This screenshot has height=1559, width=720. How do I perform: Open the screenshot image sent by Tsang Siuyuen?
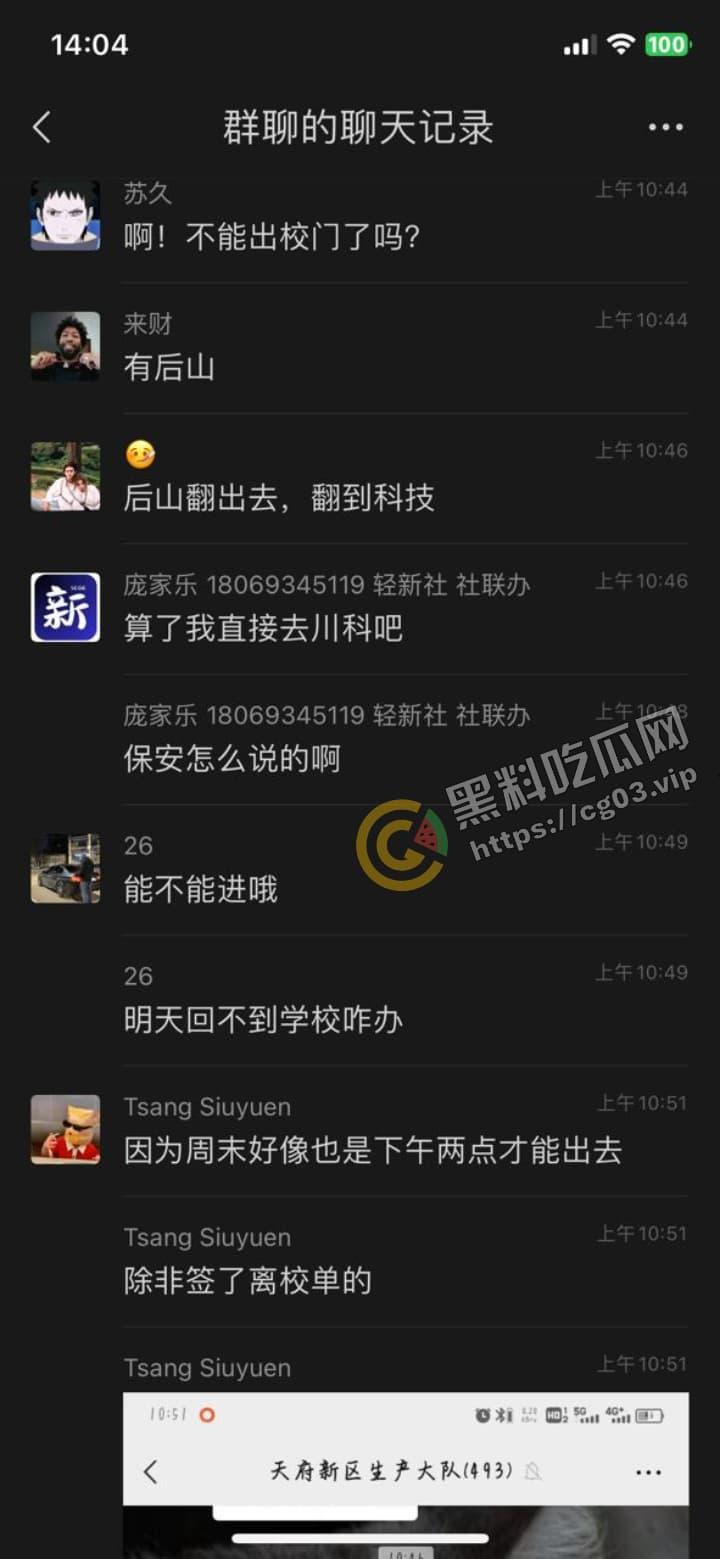pos(405,1473)
